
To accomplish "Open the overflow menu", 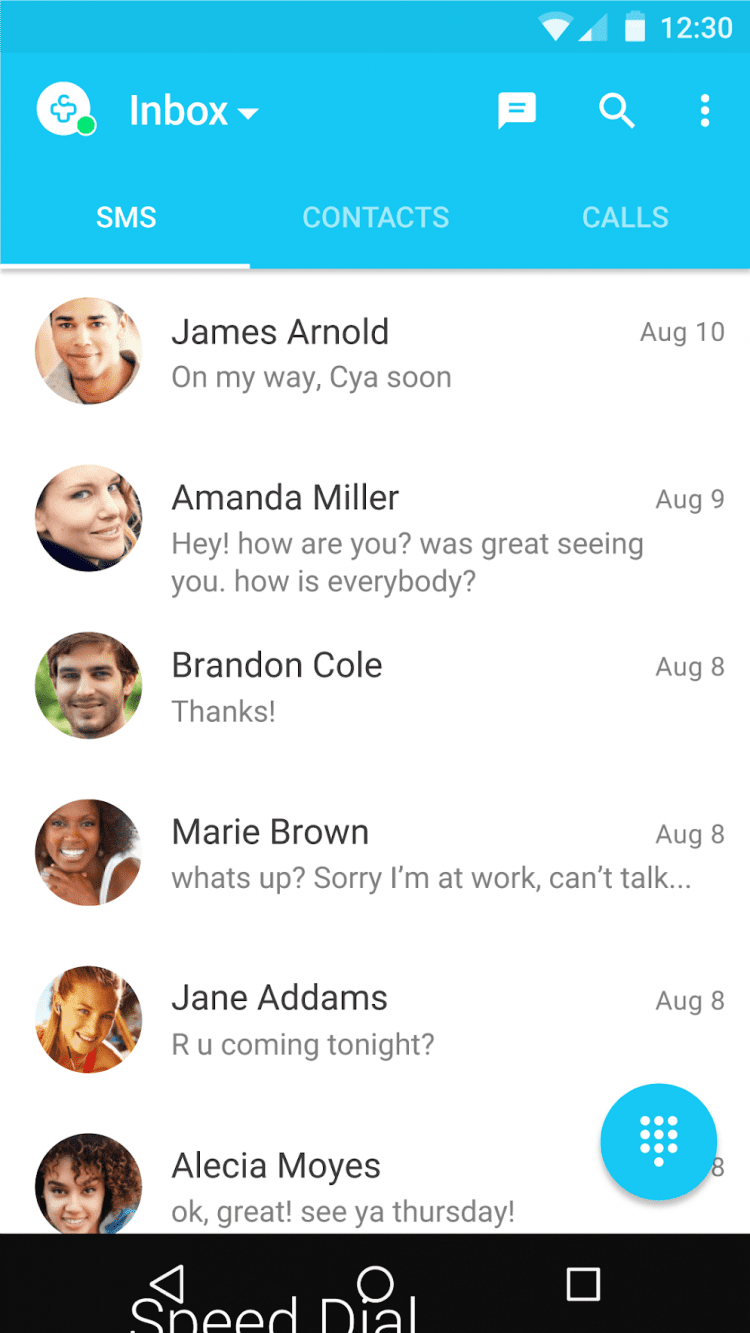I will point(705,110).
